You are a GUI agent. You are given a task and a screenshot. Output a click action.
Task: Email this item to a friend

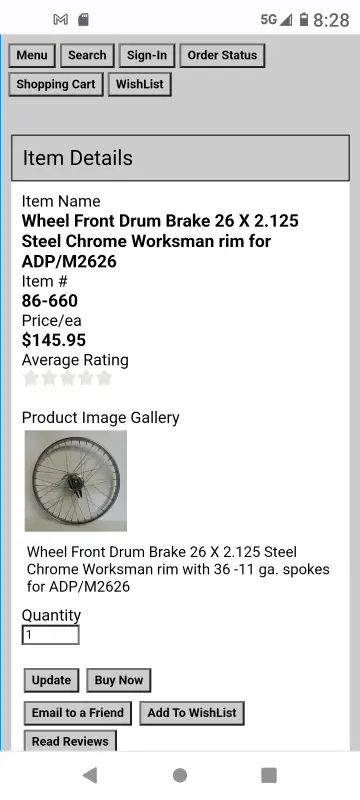(x=78, y=713)
